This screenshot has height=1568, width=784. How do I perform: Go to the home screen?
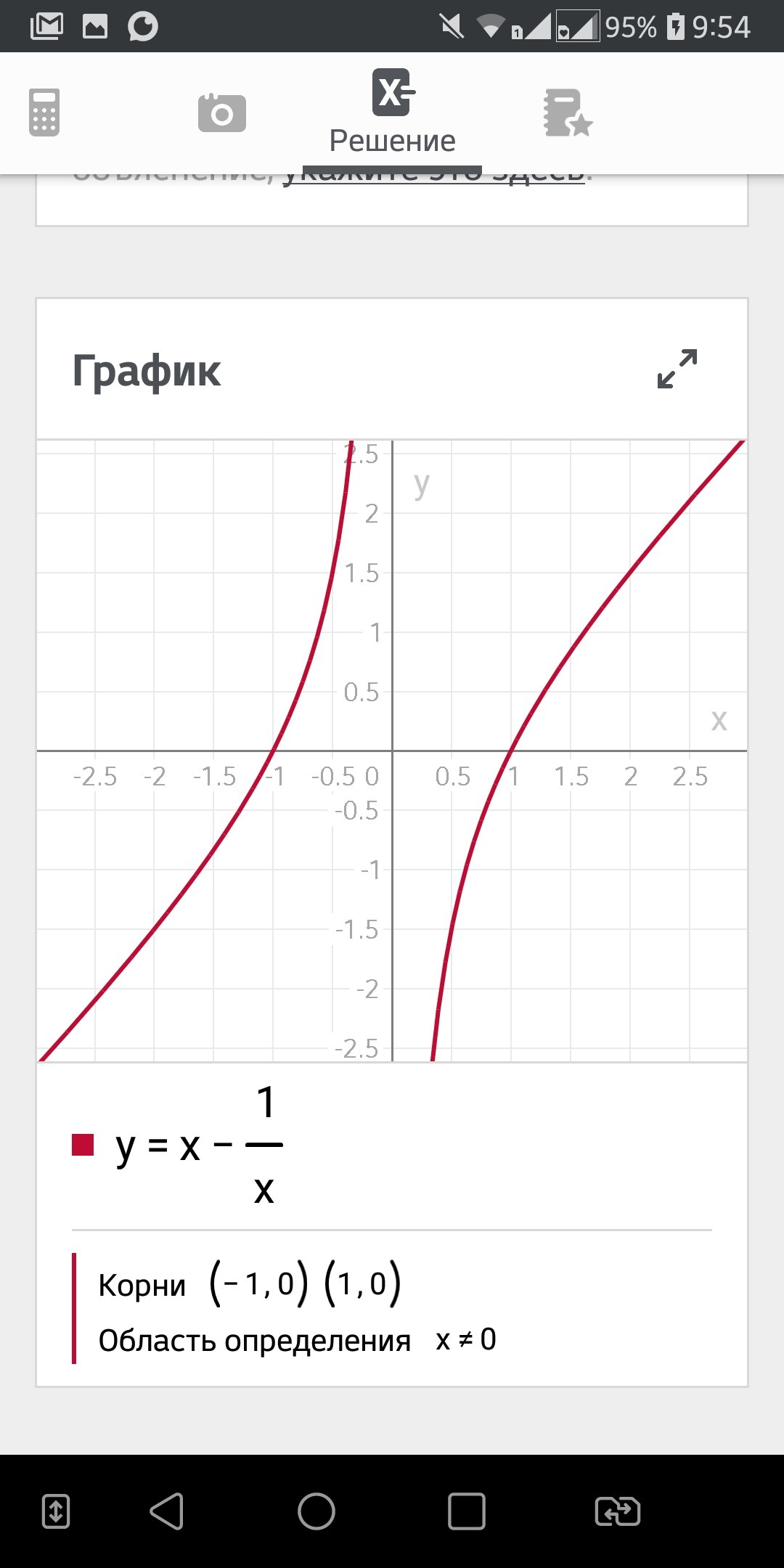coord(317,1511)
